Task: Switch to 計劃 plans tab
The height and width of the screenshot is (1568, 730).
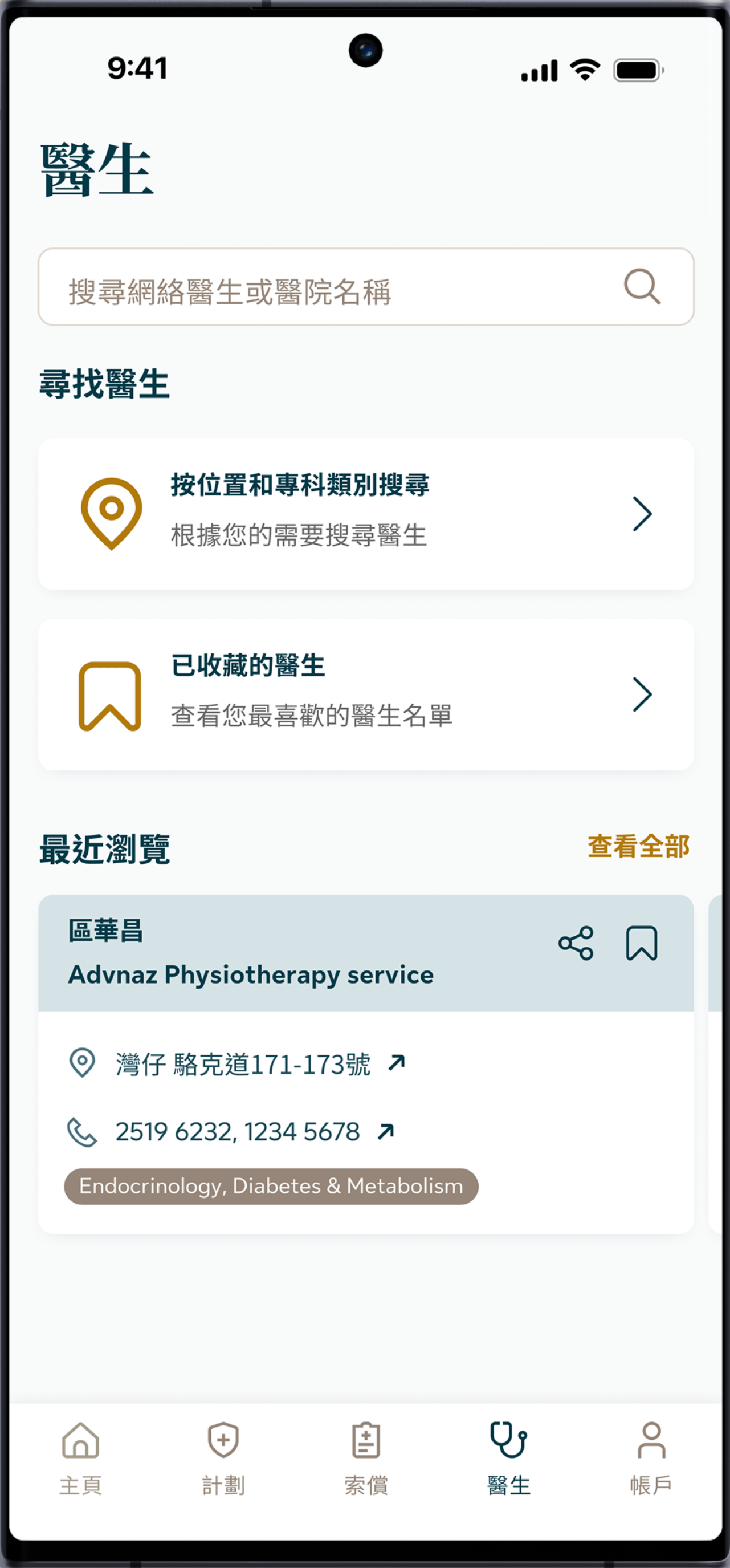Action: pyautogui.click(x=223, y=1459)
